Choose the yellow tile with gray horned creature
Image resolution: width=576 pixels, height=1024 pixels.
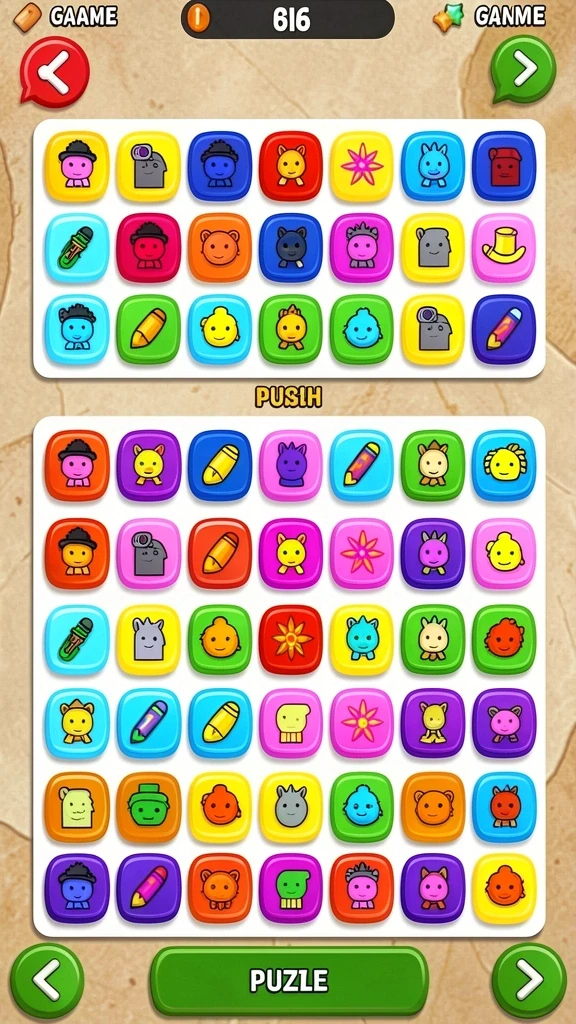(291, 807)
